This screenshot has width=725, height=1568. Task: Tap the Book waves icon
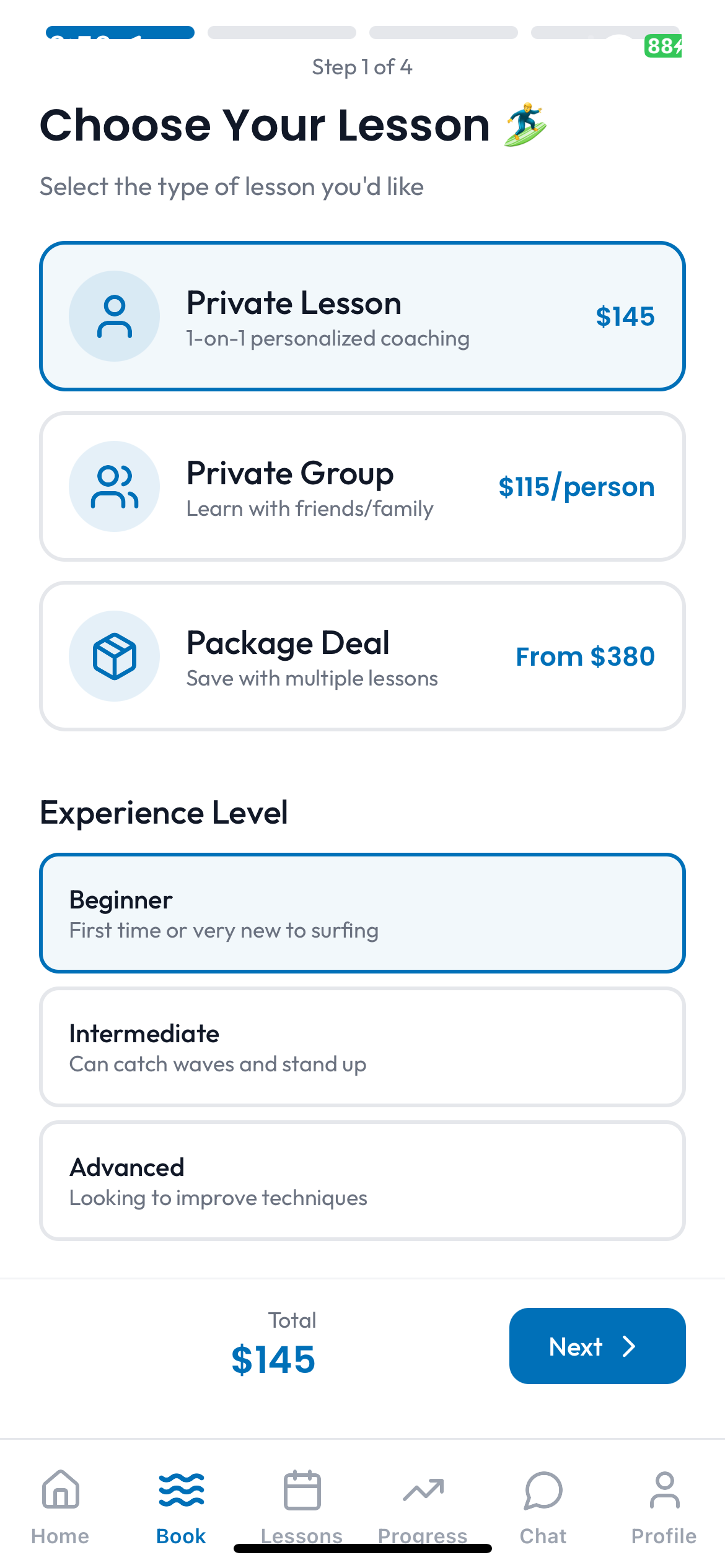pos(180,1491)
